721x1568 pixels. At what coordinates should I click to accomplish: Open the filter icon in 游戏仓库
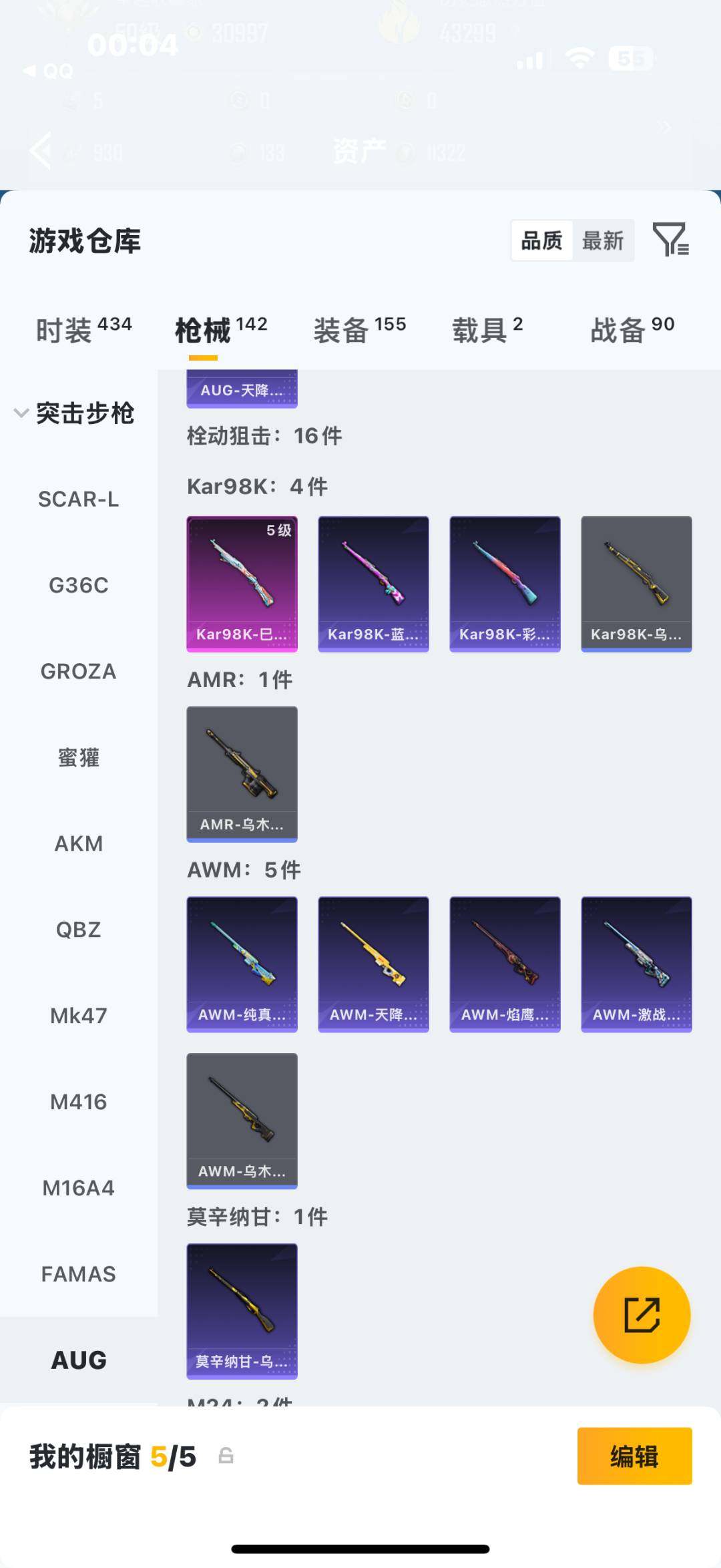tap(670, 240)
